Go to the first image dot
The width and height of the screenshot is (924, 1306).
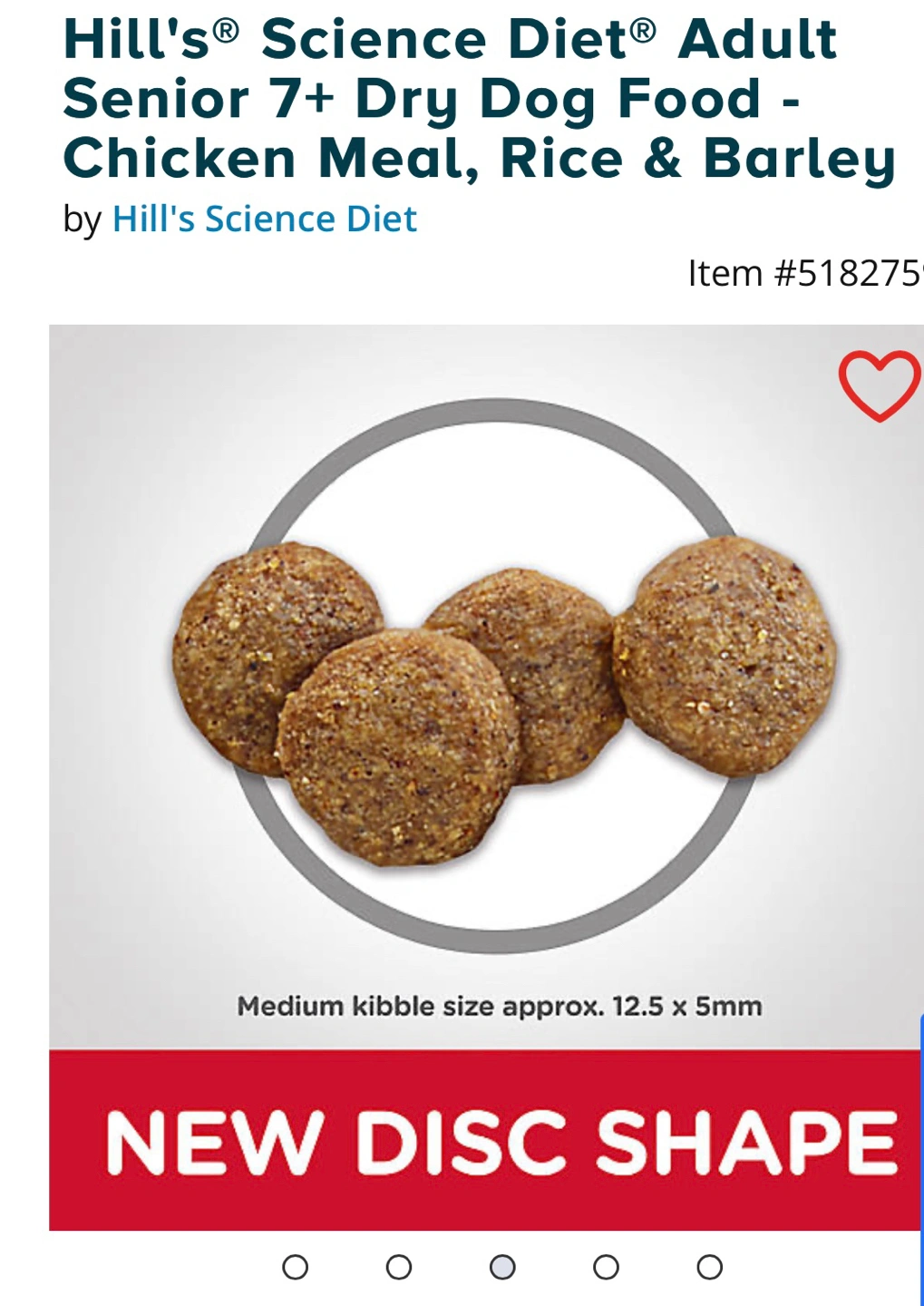pyautogui.click(x=296, y=1267)
